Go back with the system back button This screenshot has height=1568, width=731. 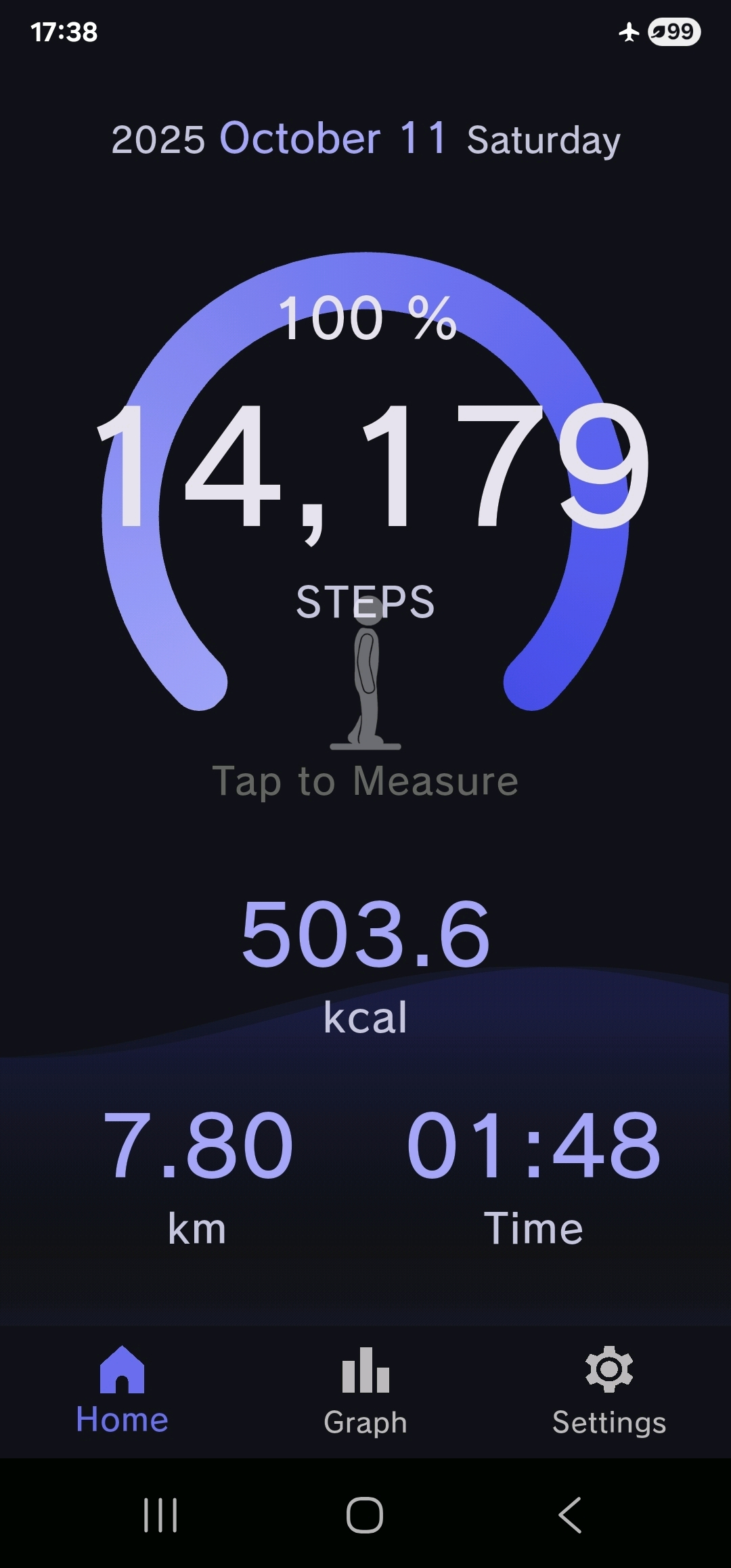point(570,1515)
